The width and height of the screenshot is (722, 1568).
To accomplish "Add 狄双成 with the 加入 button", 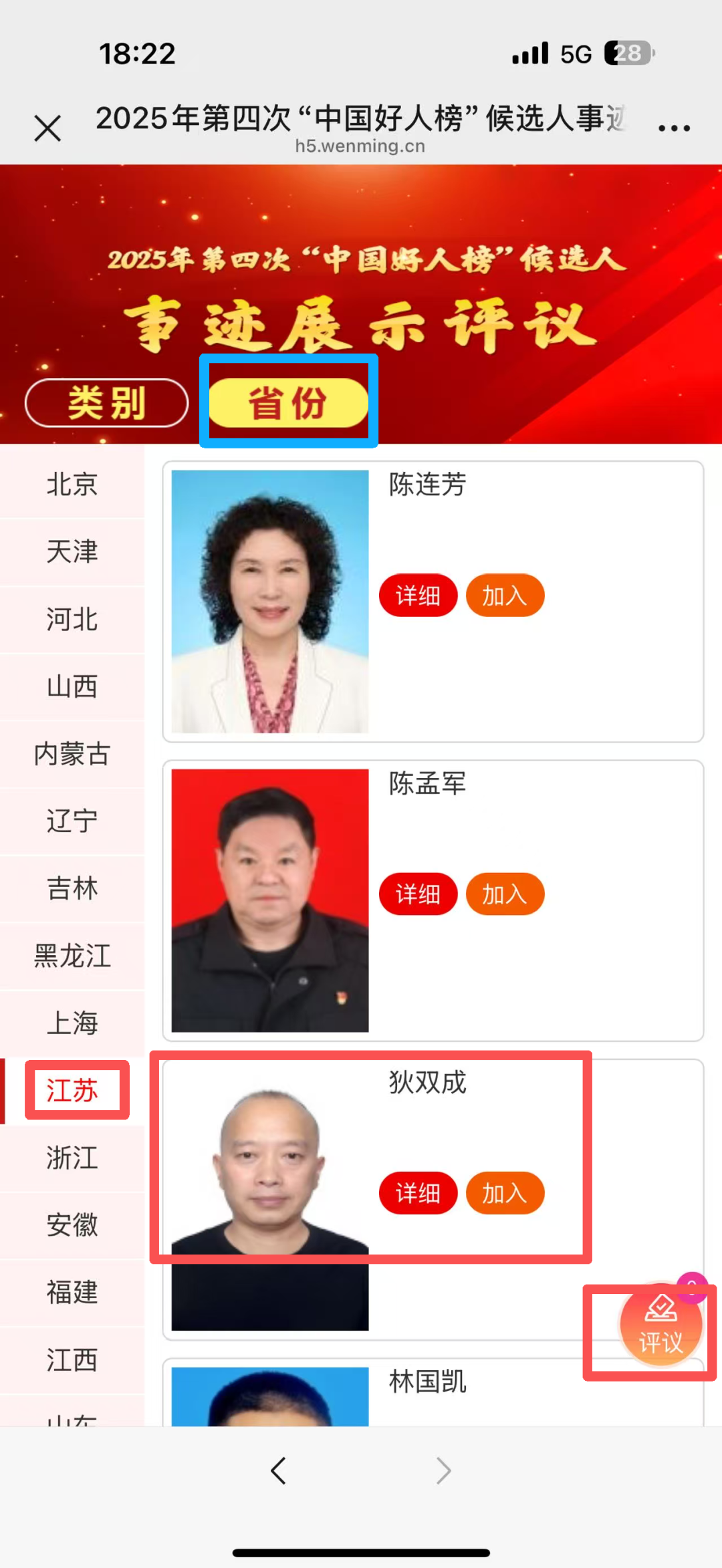I will tap(505, 1193).
